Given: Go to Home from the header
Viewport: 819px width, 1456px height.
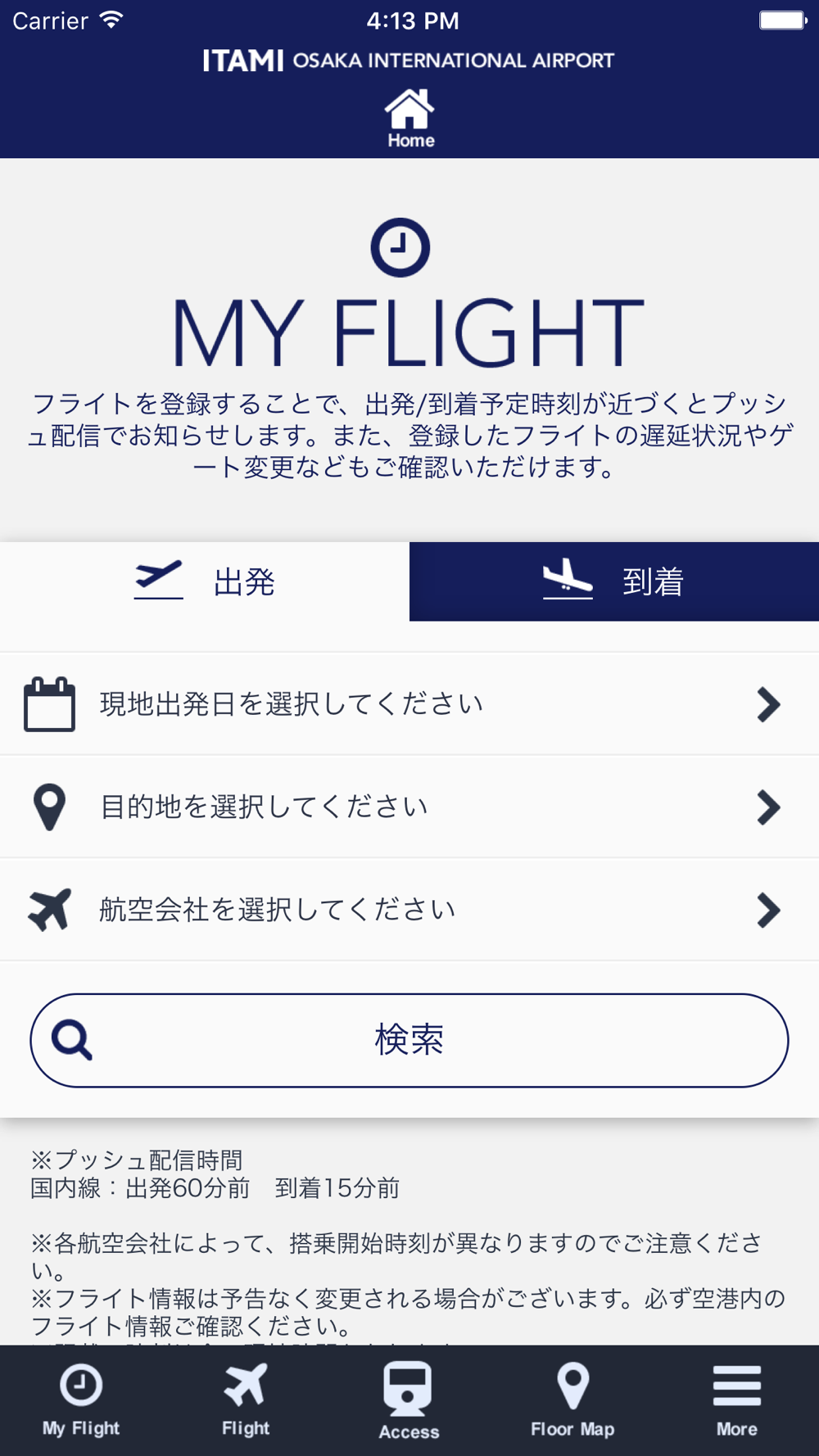Looking at the screenshot, I should pyautogui.click(x=410, y=119).
